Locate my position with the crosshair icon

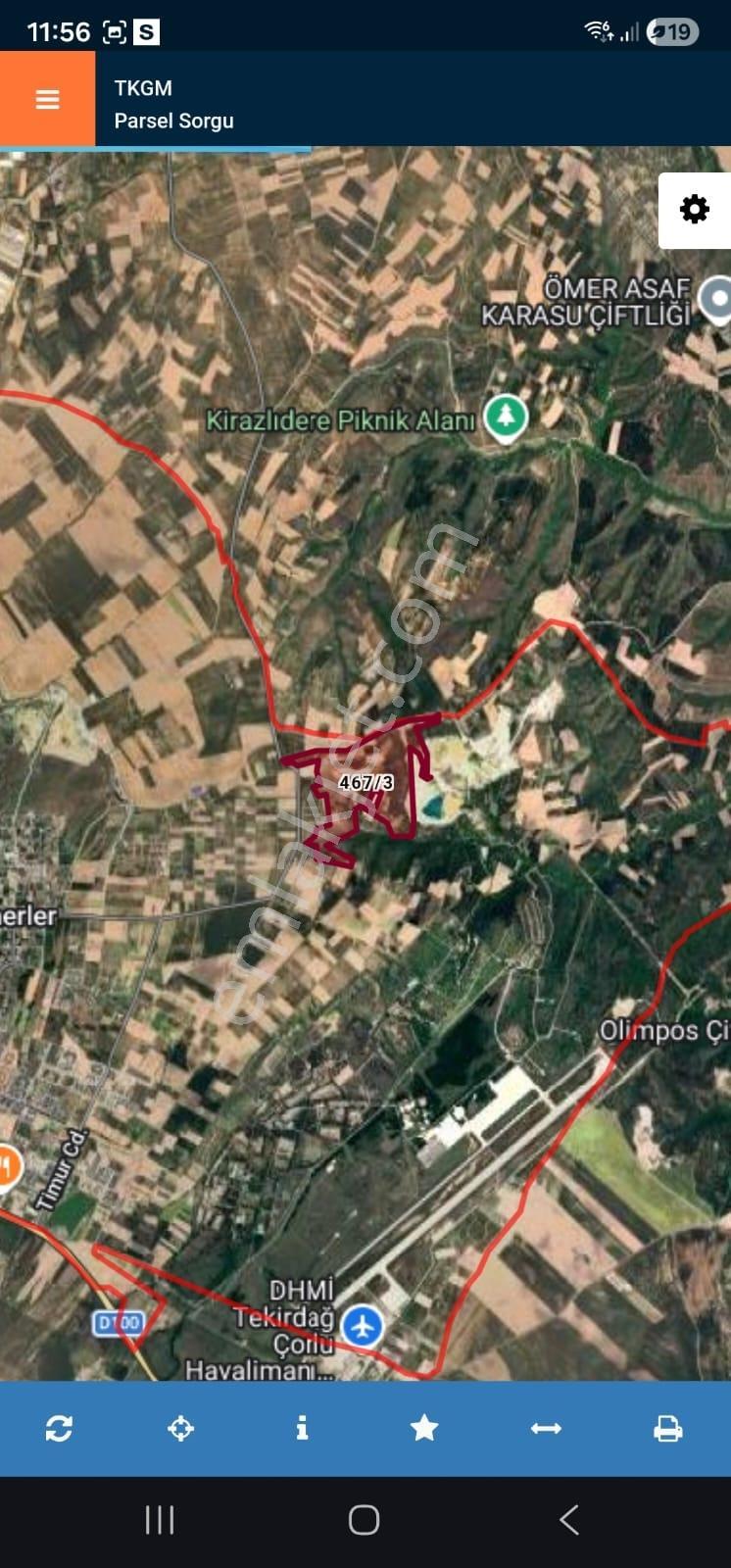(x=181, y=1428)
